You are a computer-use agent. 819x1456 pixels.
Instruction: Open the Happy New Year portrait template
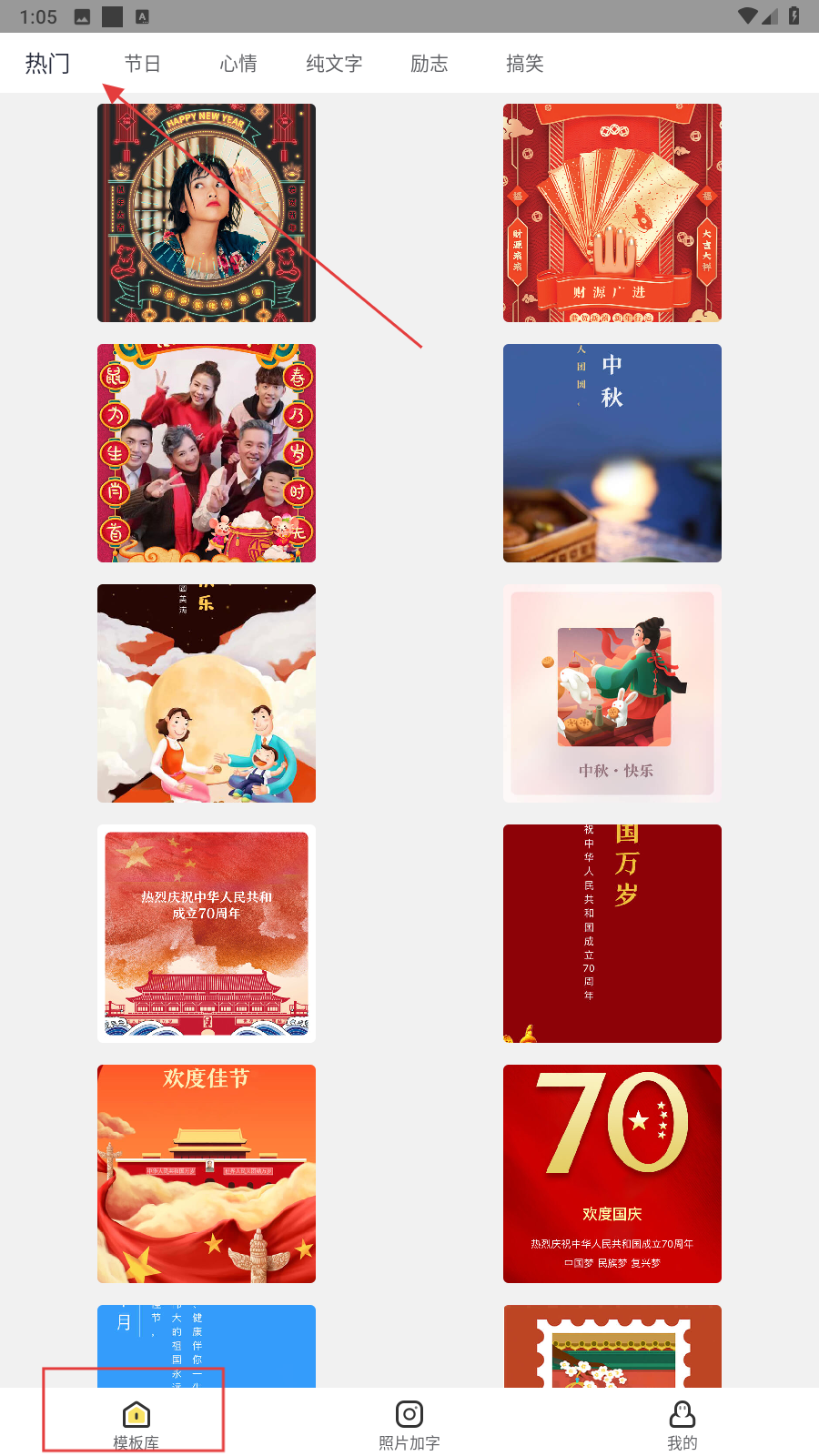tap(207, 213)
